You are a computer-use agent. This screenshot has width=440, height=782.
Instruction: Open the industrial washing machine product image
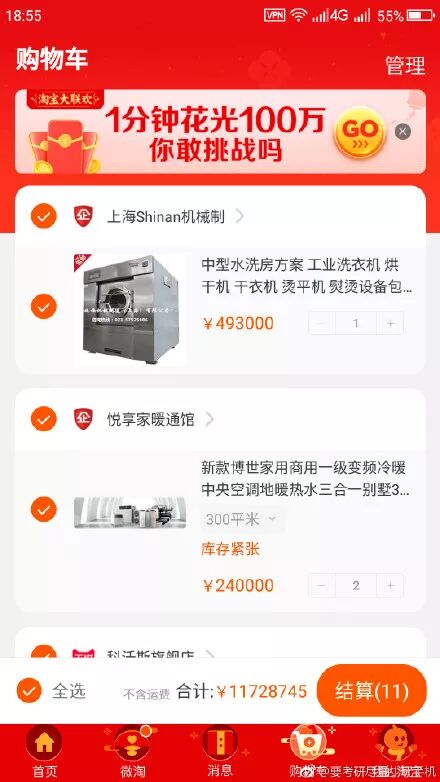point(130,310)
